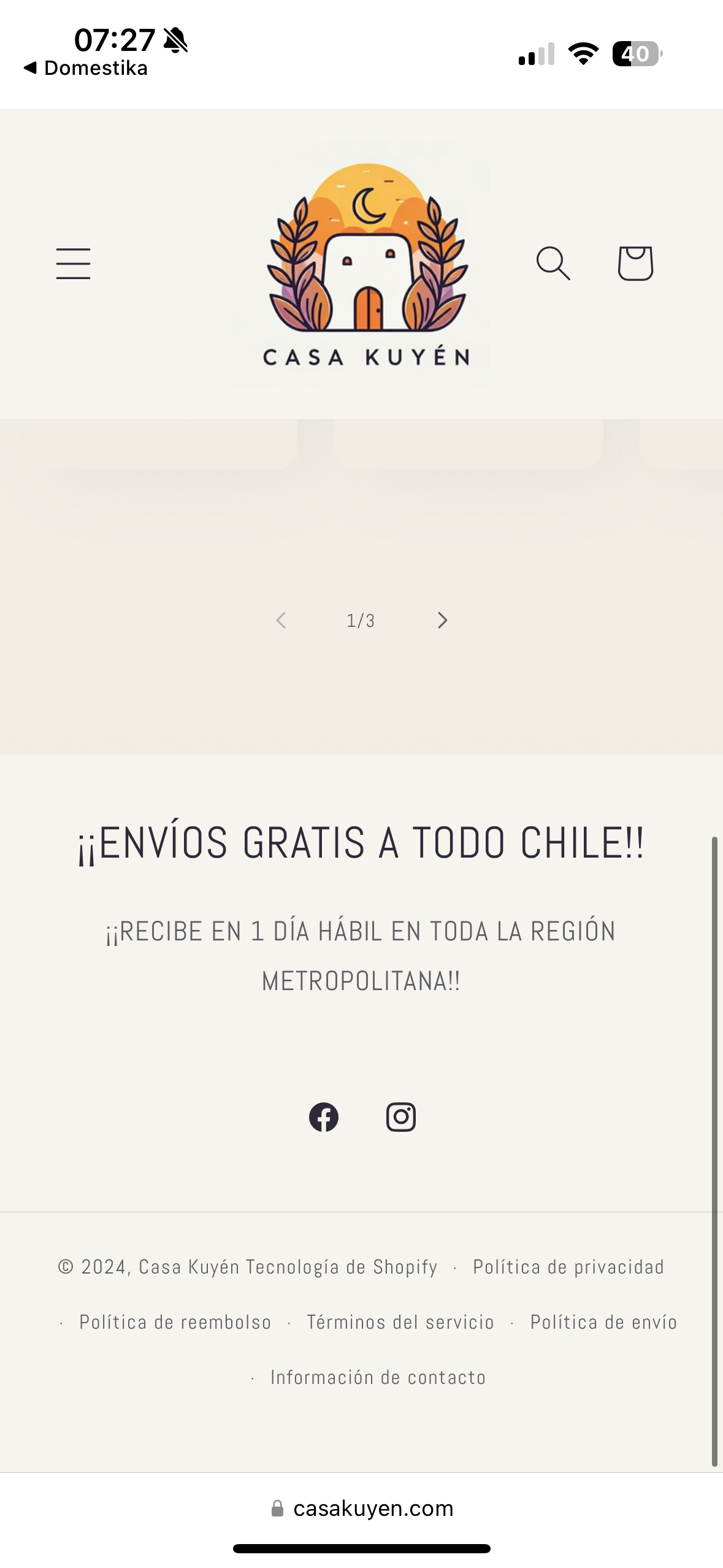Return to the Domestika app

(86, 68)
